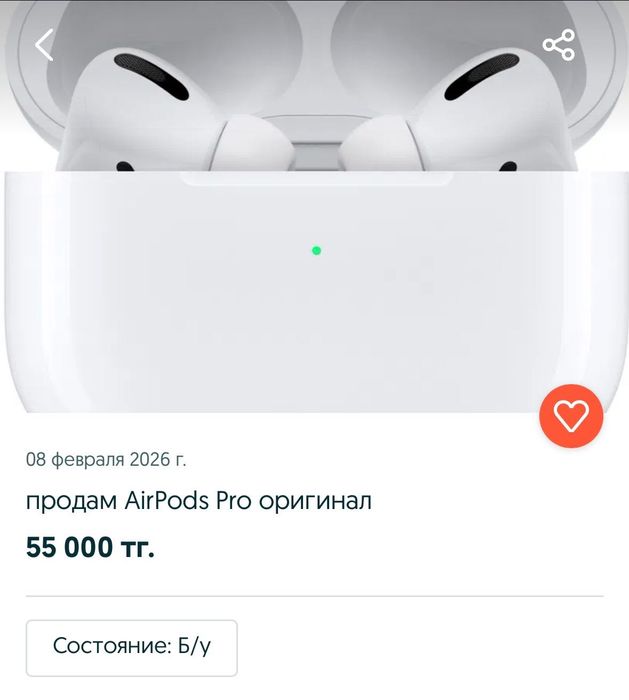Go back using the top arrow
The image size is (629, 700).
click(44, 45)
